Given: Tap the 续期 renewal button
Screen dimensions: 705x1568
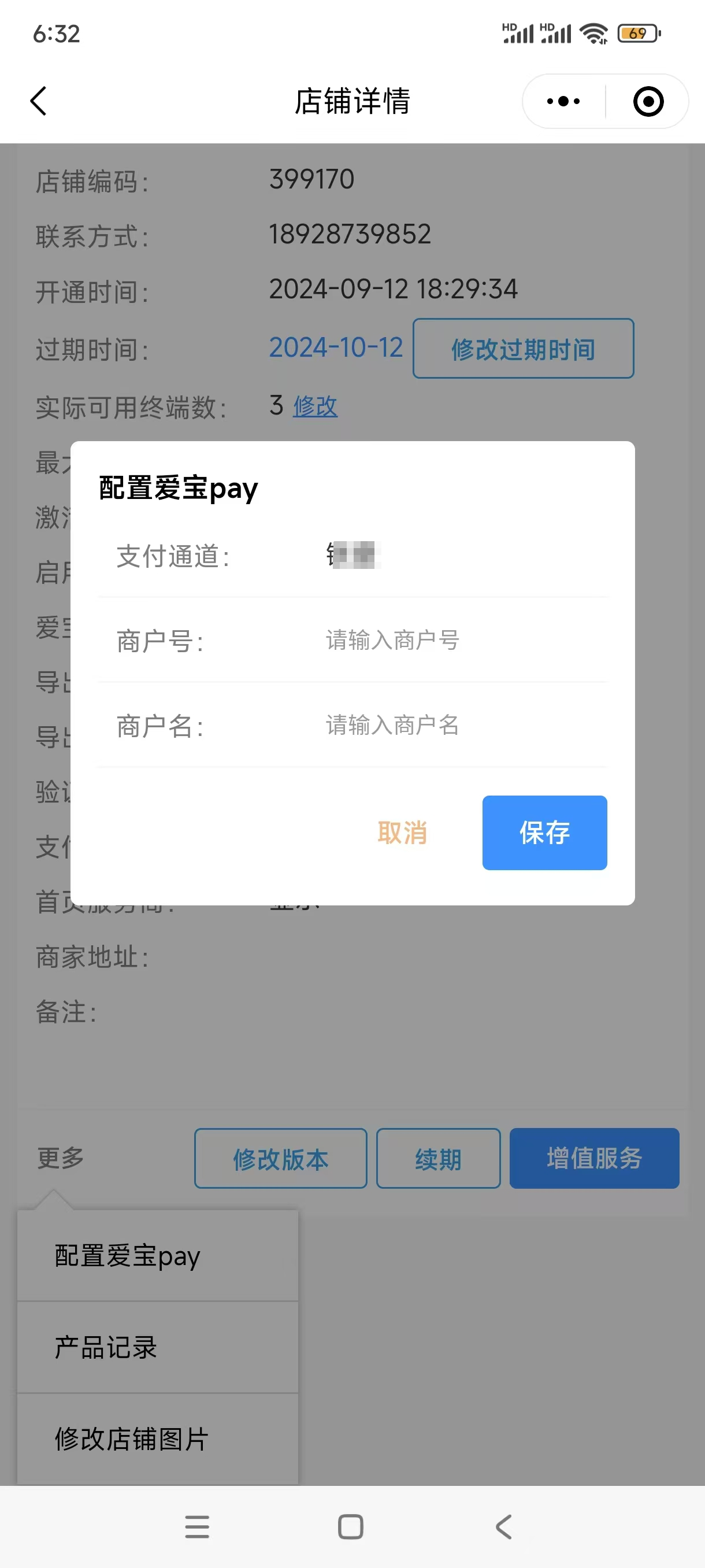Looking at the screenshot, I should (438, 1158).
